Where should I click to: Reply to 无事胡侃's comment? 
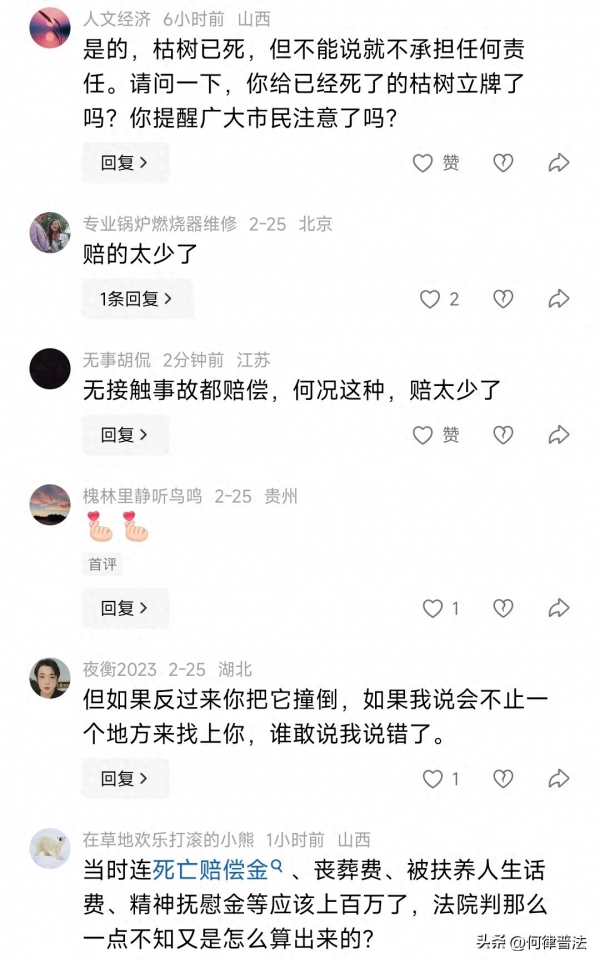point(125,435)
